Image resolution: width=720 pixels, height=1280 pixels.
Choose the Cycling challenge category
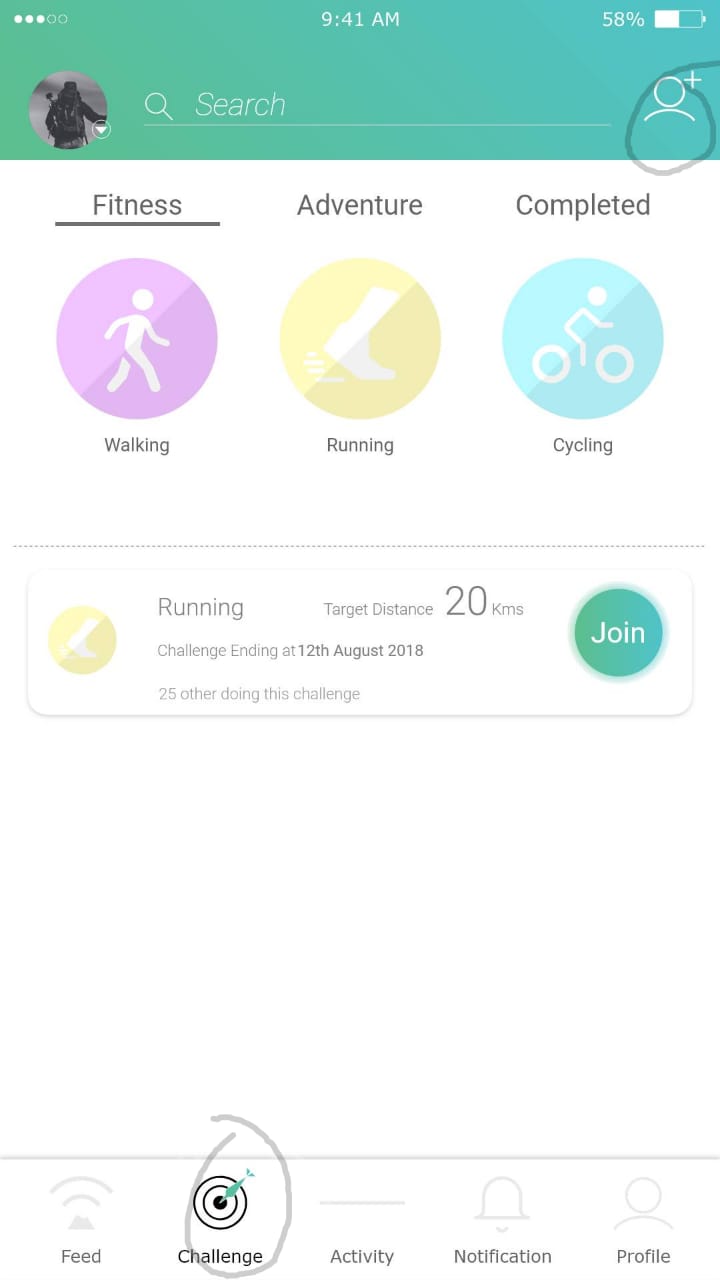point(583,339)
